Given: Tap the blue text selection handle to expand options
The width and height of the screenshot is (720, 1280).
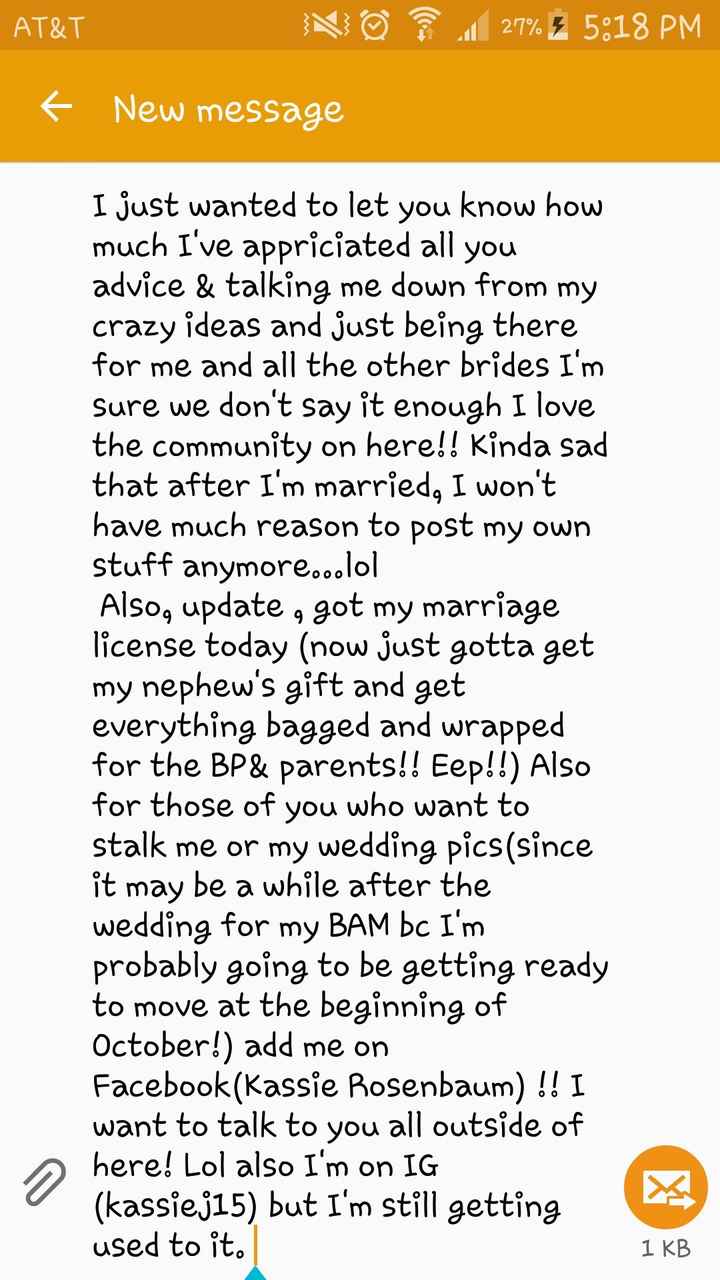Looking at the screenshot, I should pyautogui.click(x=253, y=1273).
